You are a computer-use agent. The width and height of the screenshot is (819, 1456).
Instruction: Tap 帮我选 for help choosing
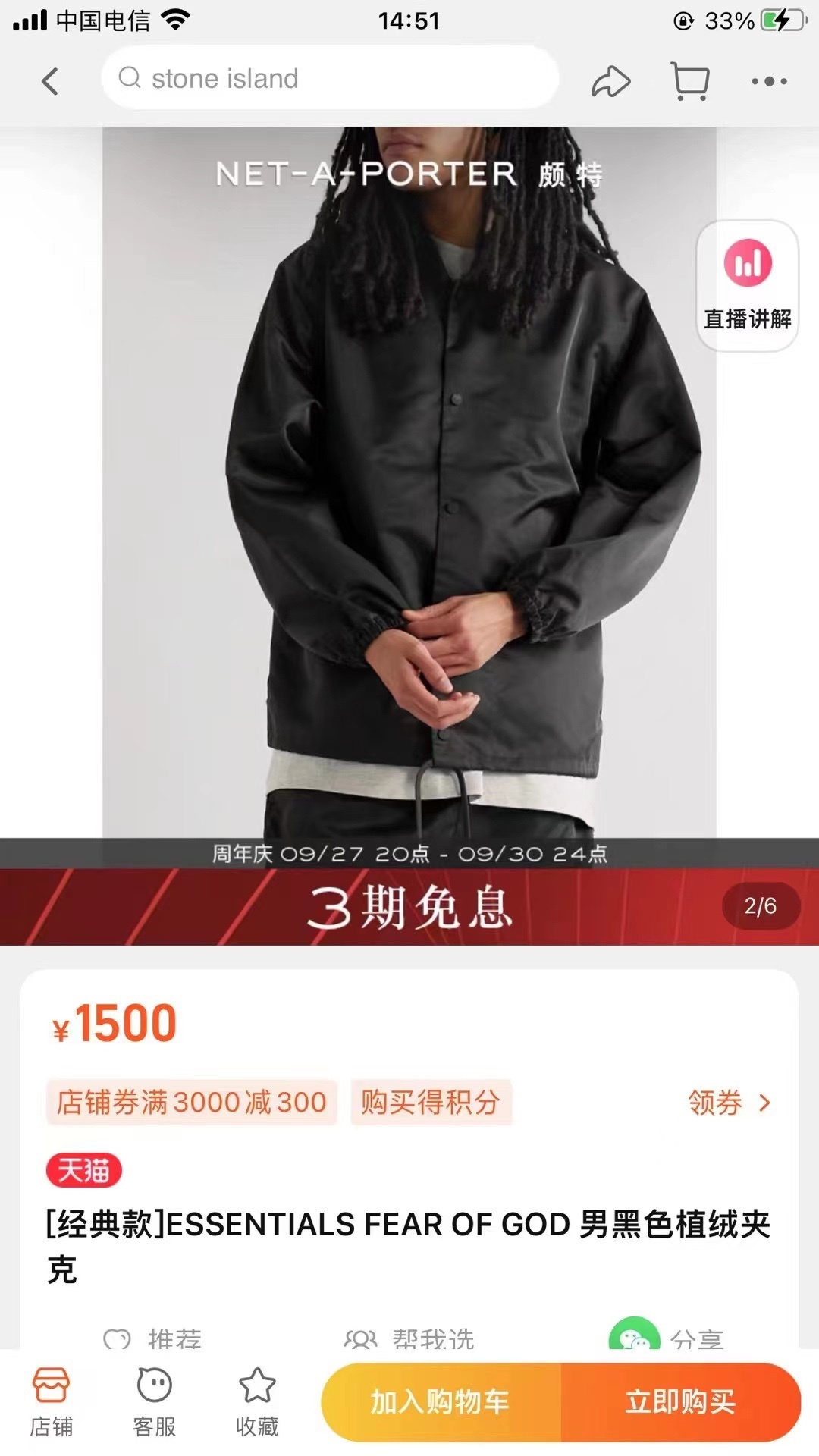pos(410,1338)
